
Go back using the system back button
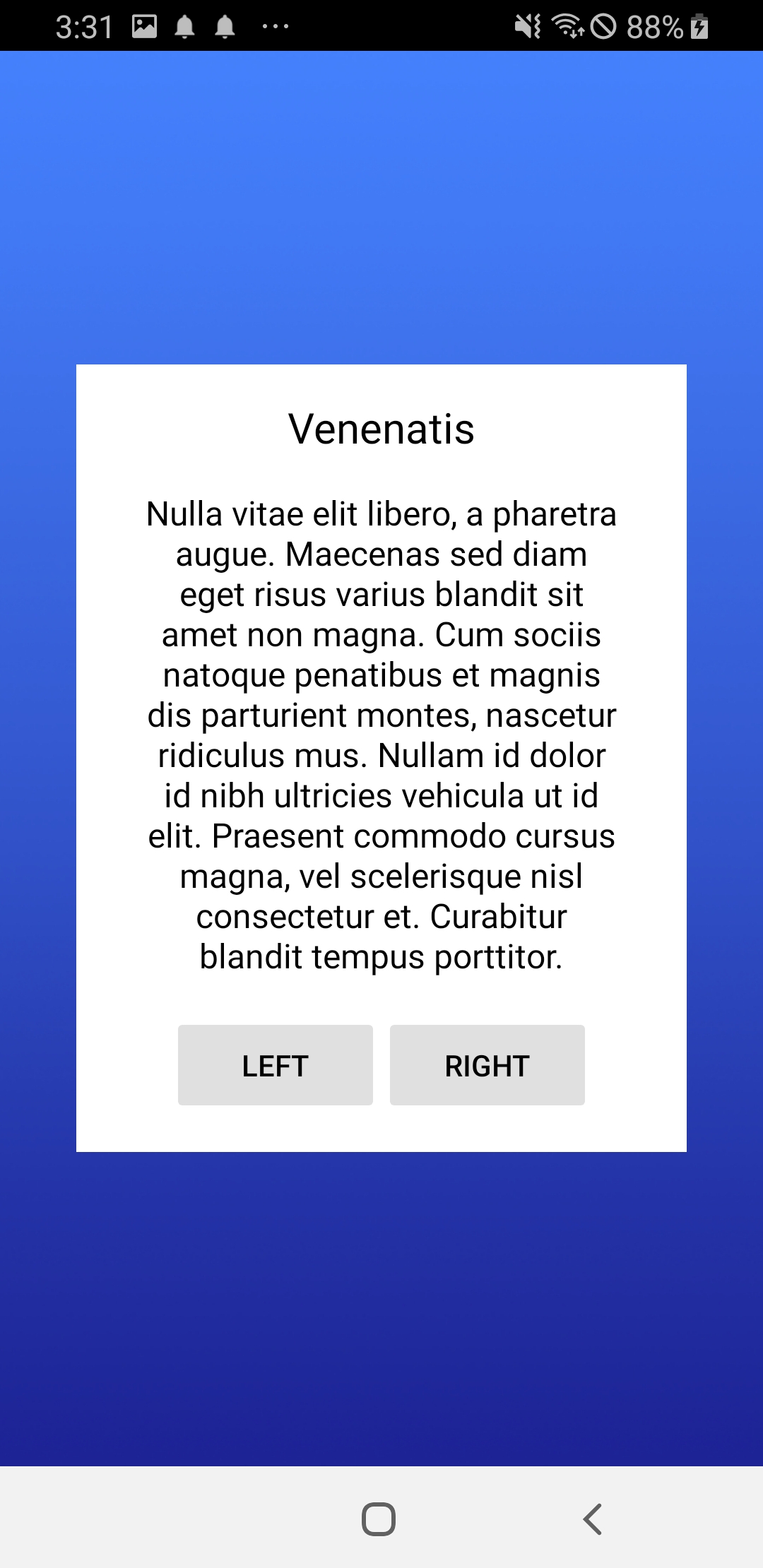click(592, 1519)
